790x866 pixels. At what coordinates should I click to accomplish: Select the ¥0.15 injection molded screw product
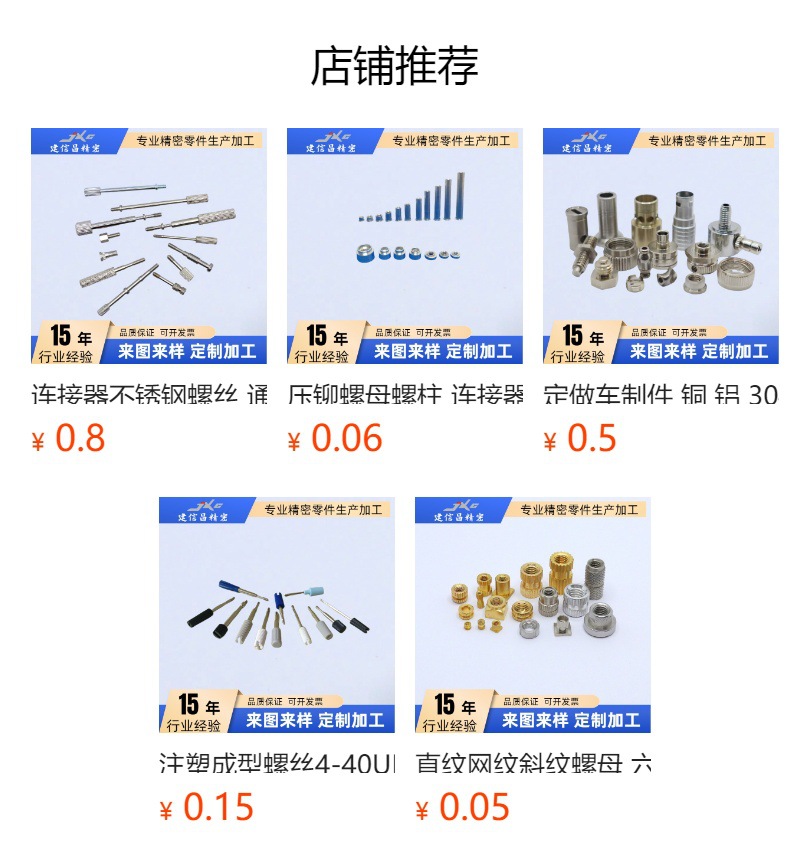tap(276, 614)
